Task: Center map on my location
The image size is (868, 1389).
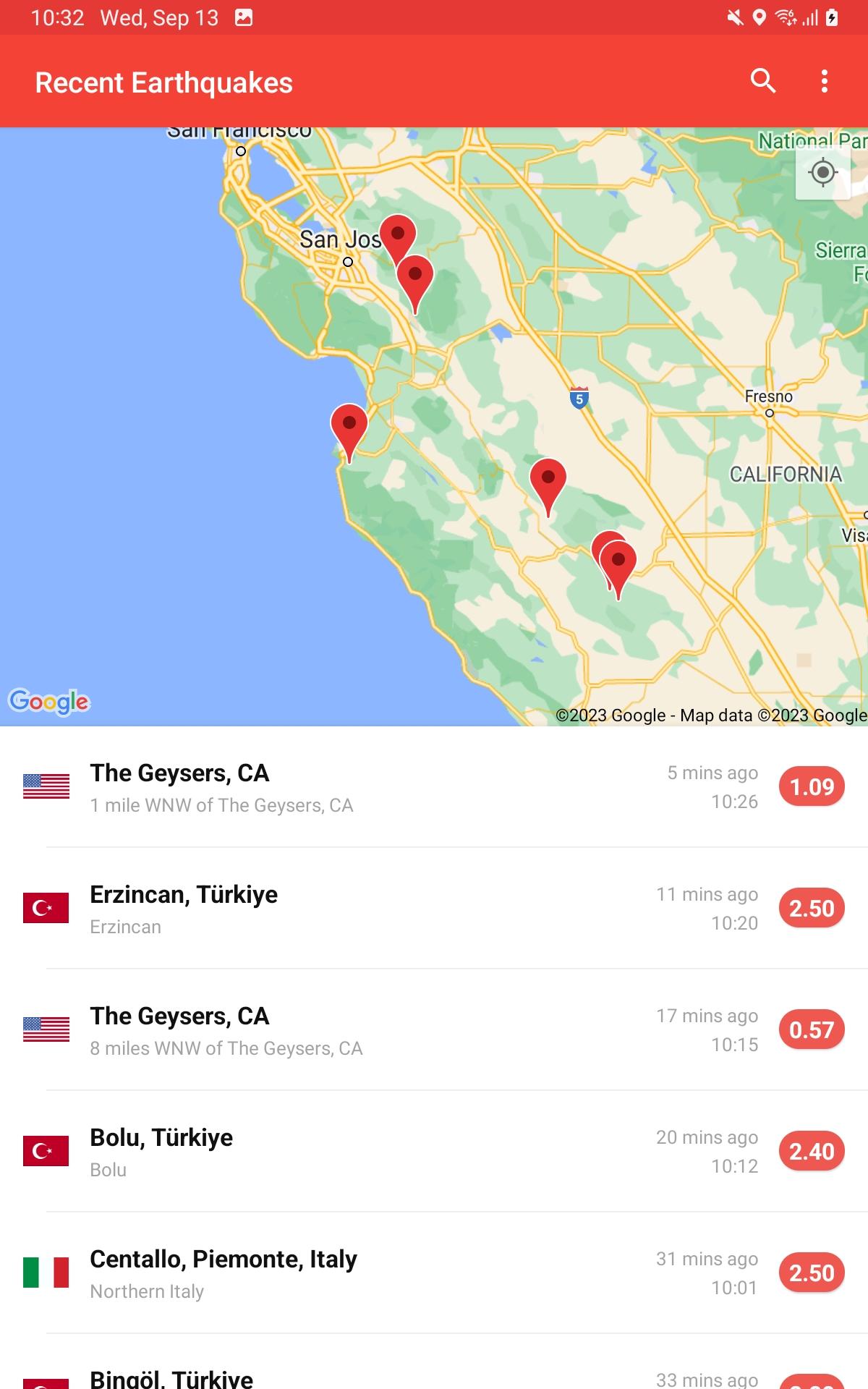Action: (x=822, y=173)
